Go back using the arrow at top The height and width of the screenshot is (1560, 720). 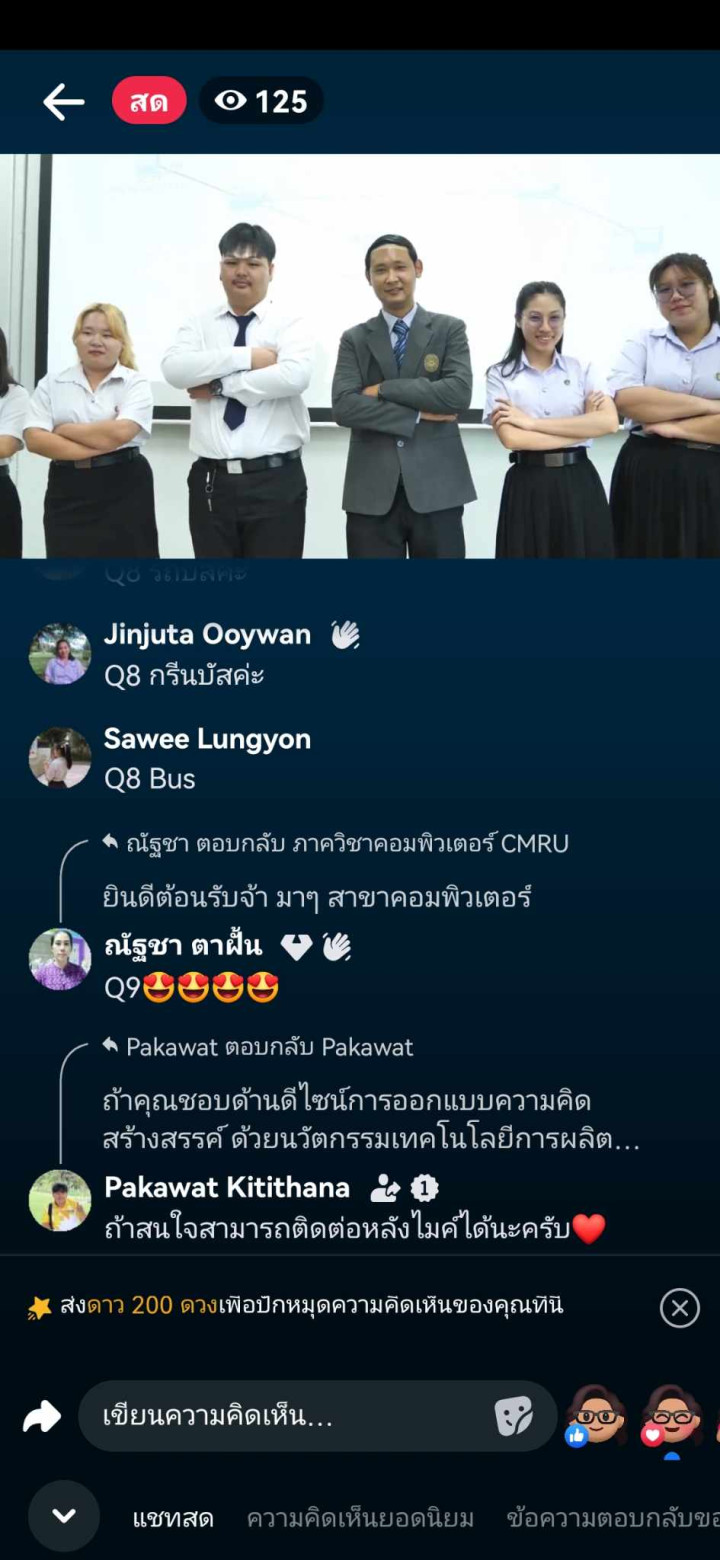(63, 102)
